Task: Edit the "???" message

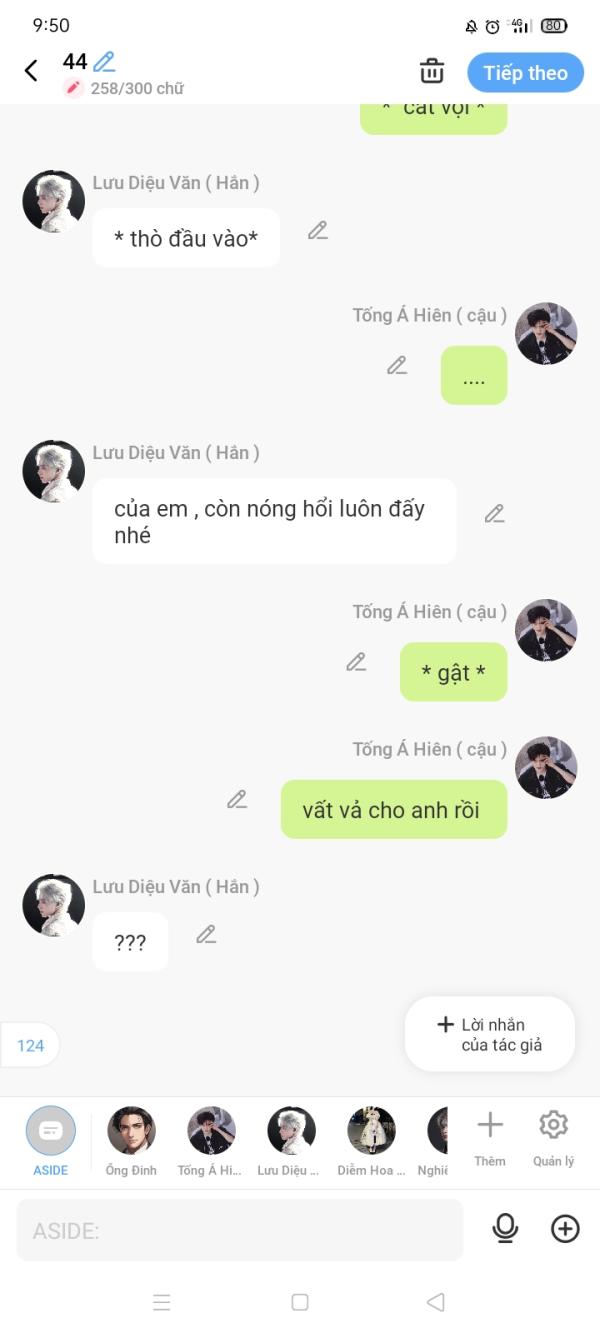Action: pos(206,934)
